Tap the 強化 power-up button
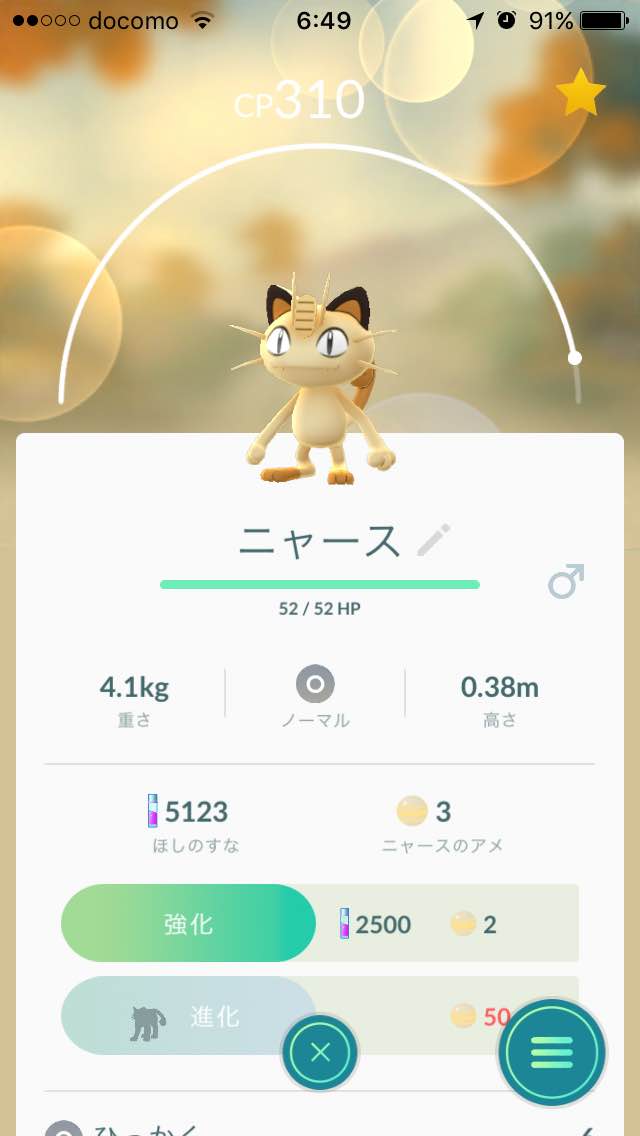The height and width of the screenshot is (1136, 640). [188, 923]
